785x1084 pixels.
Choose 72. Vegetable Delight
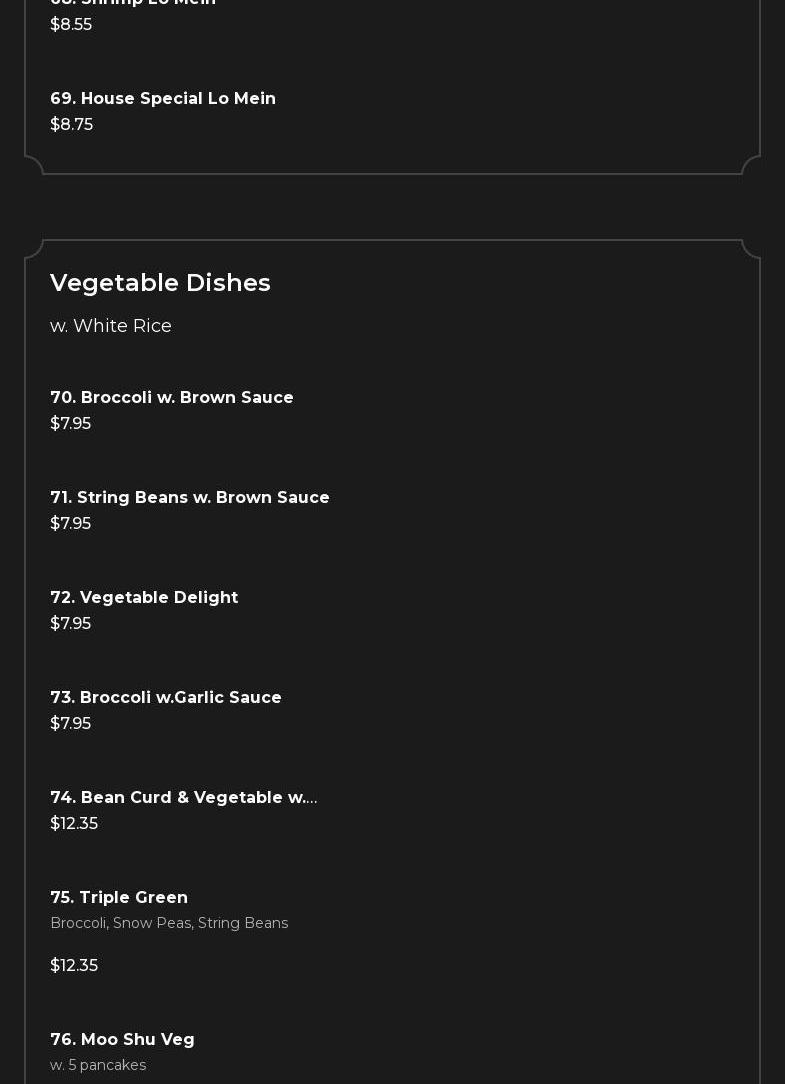(144, 598)
